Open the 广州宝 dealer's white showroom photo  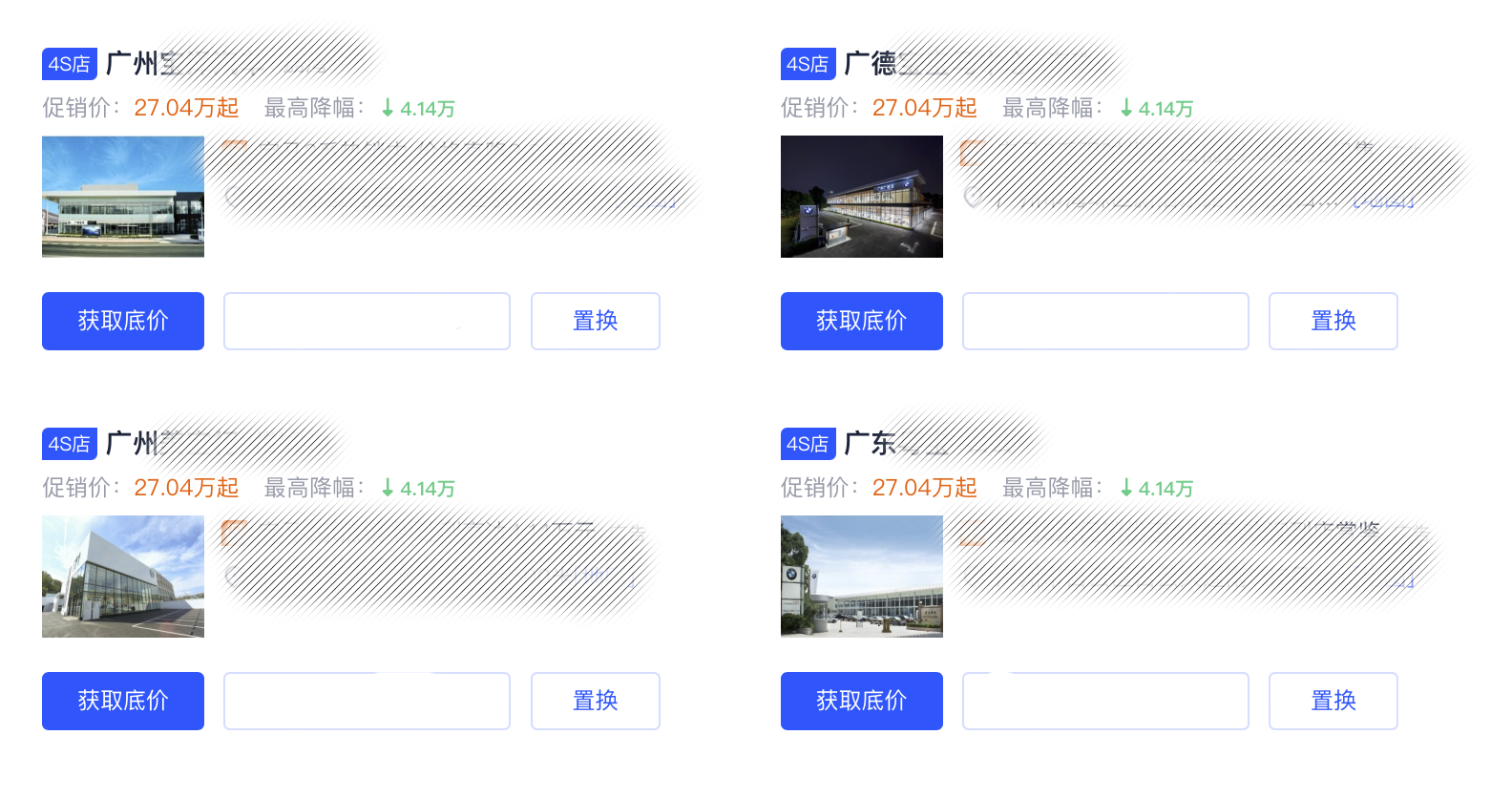tap(123, 197)
